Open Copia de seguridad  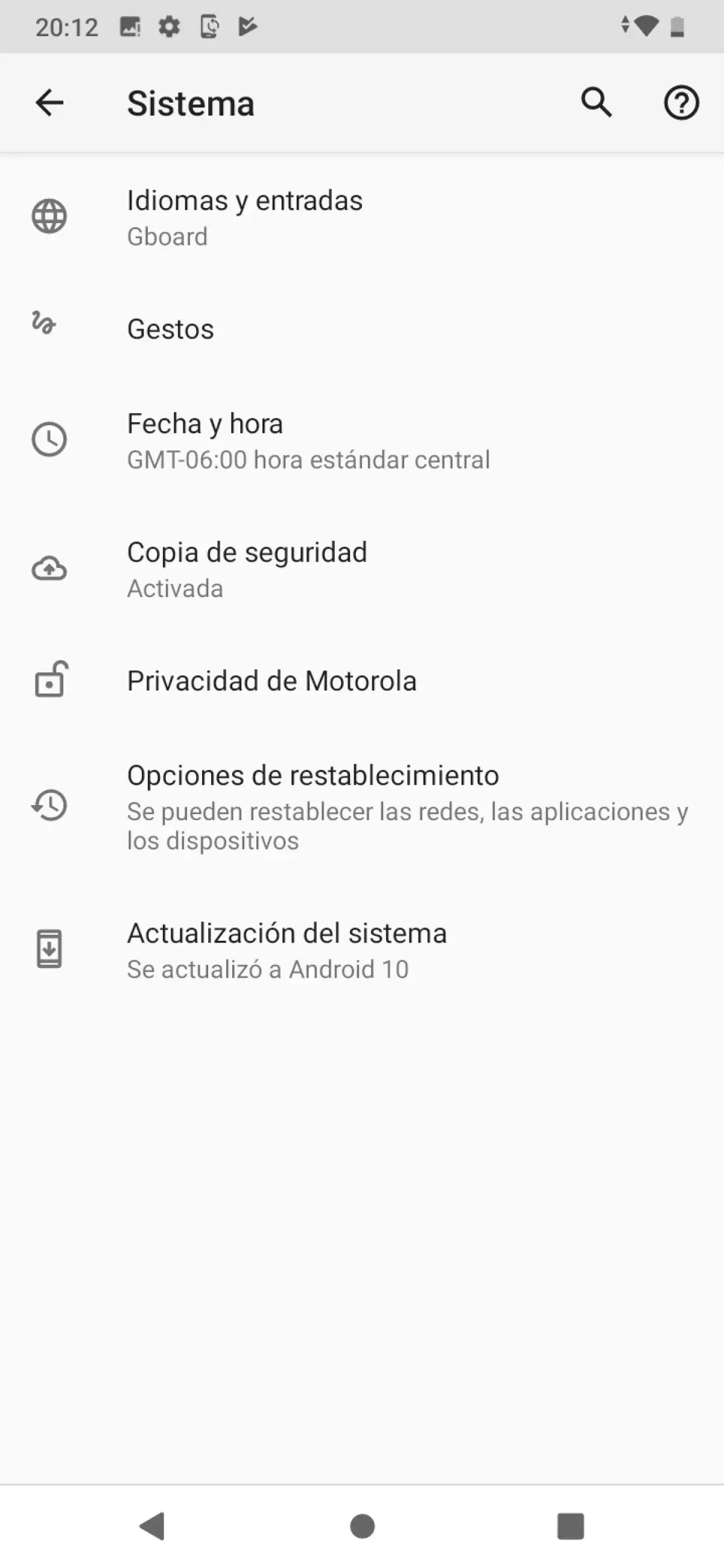pos(247,569)
